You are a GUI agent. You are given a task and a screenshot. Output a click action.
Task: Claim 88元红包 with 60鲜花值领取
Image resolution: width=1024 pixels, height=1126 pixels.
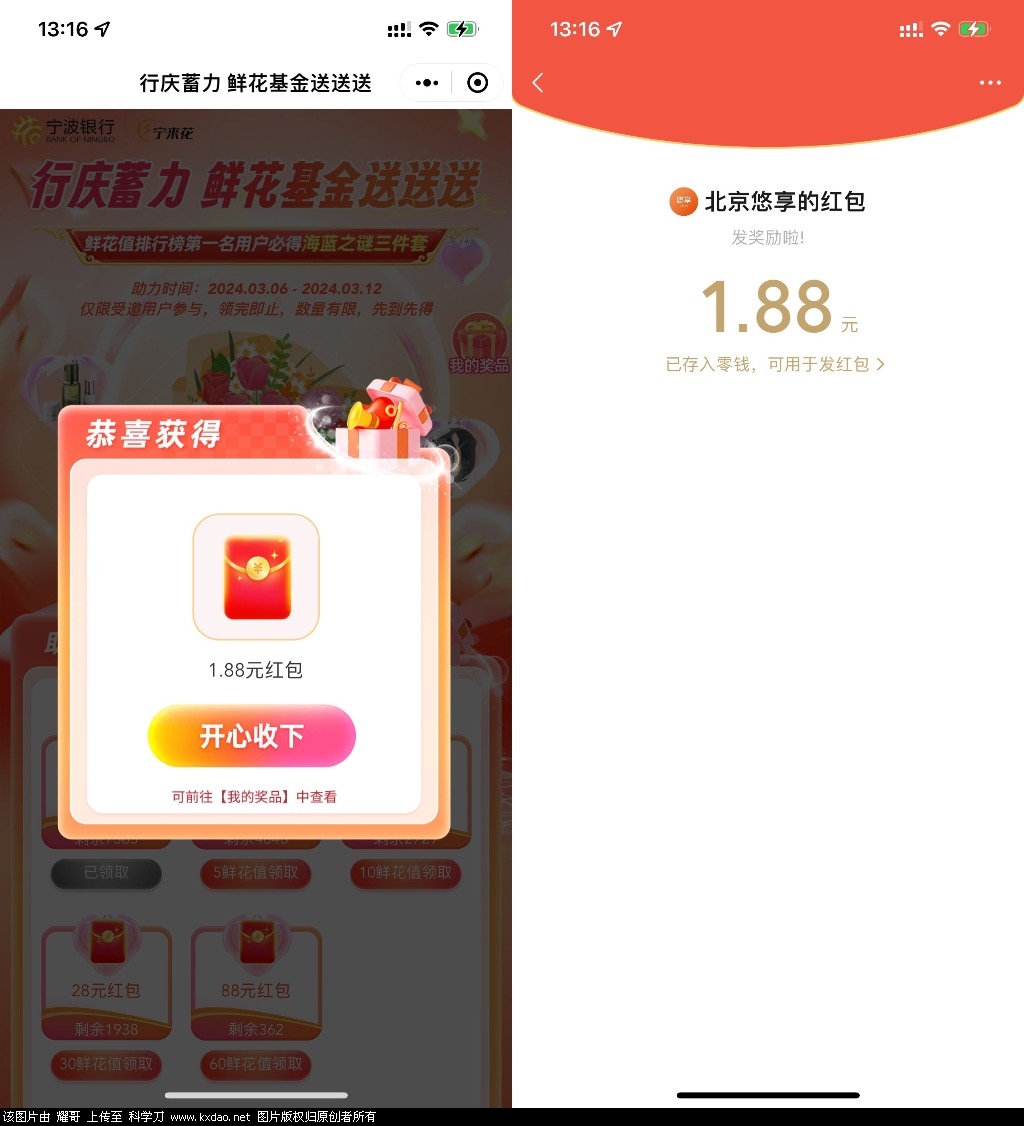click(x=256, y=1064)
